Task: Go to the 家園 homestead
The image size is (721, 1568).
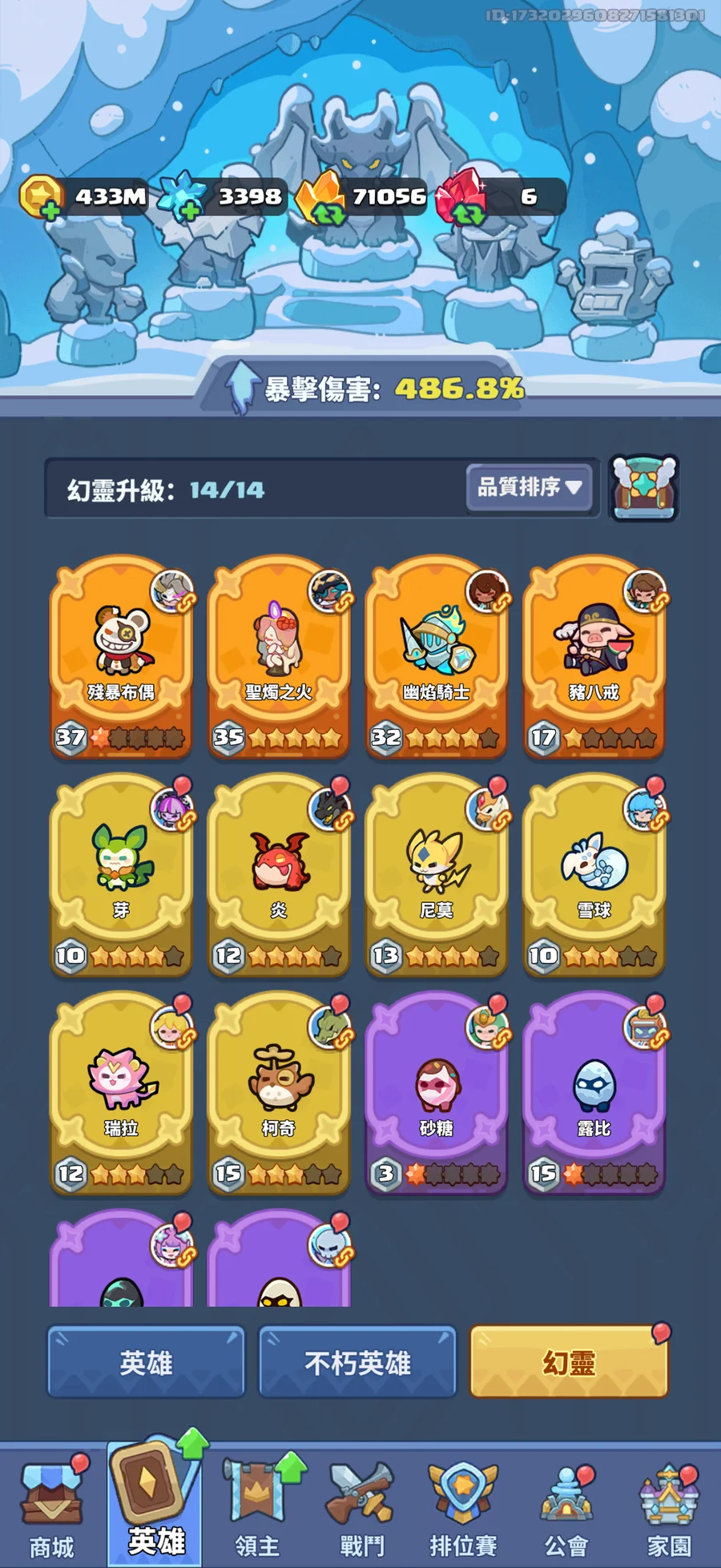Action: (669, 1506)
